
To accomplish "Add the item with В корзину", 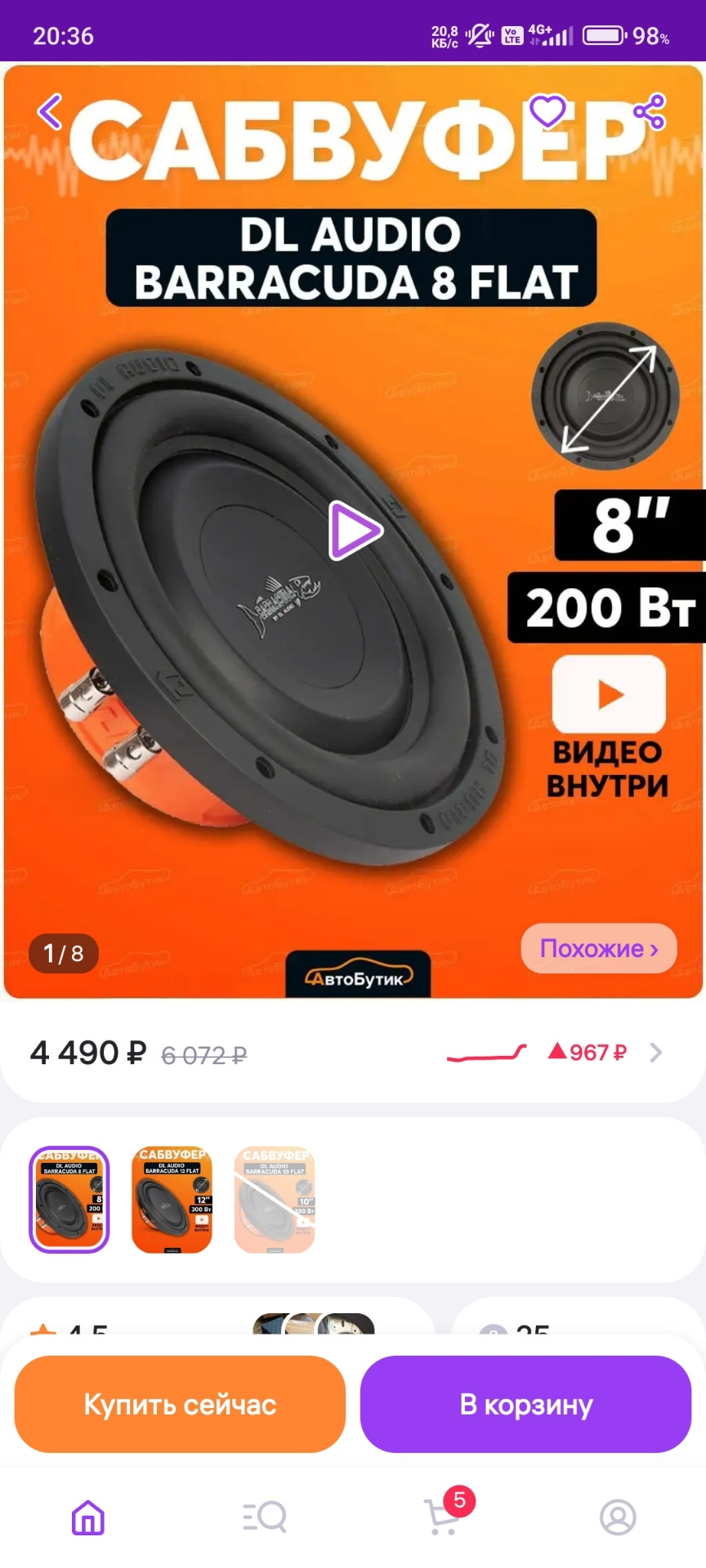I will click(526, 1404).
